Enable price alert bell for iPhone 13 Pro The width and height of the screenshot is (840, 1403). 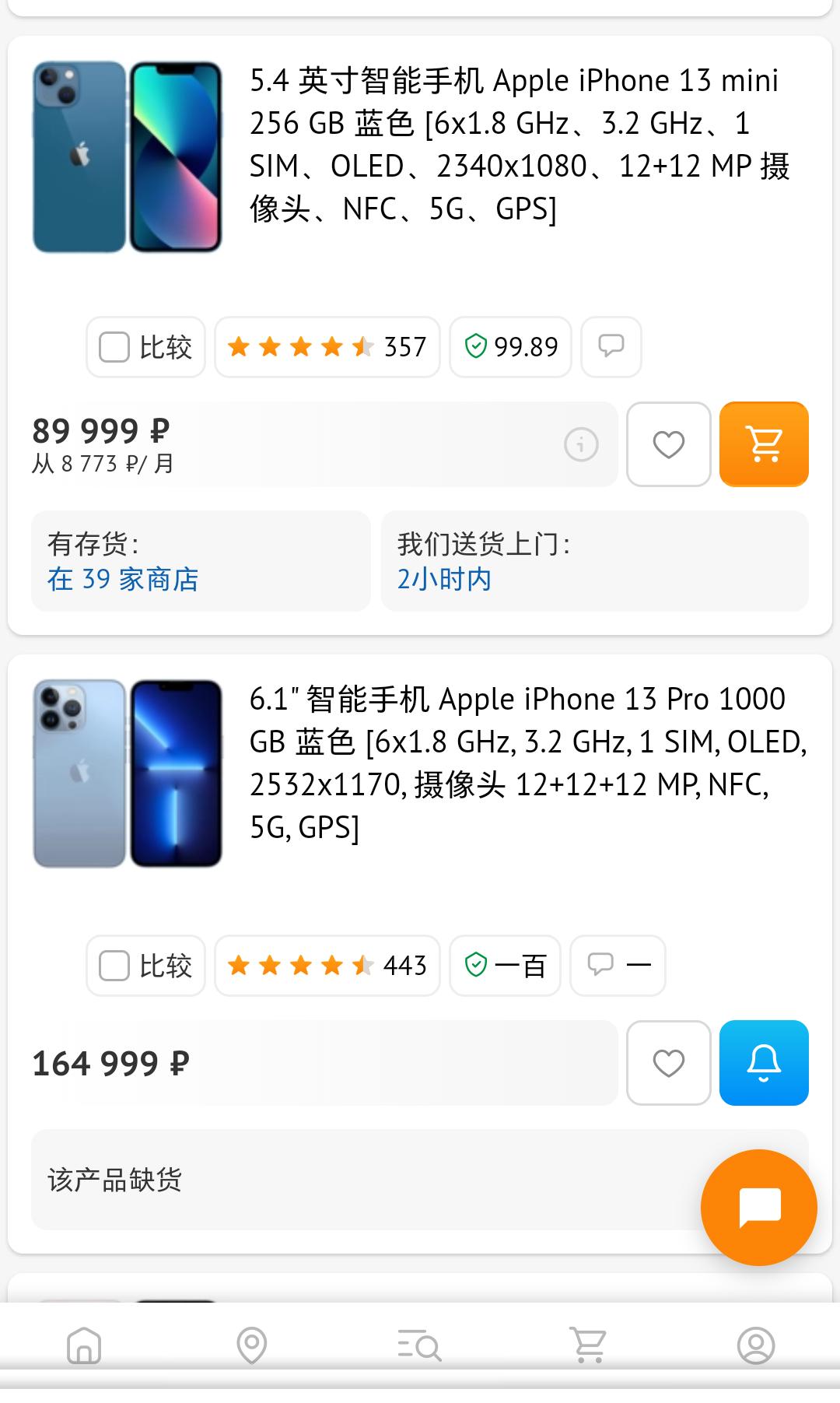(763, 1064)
